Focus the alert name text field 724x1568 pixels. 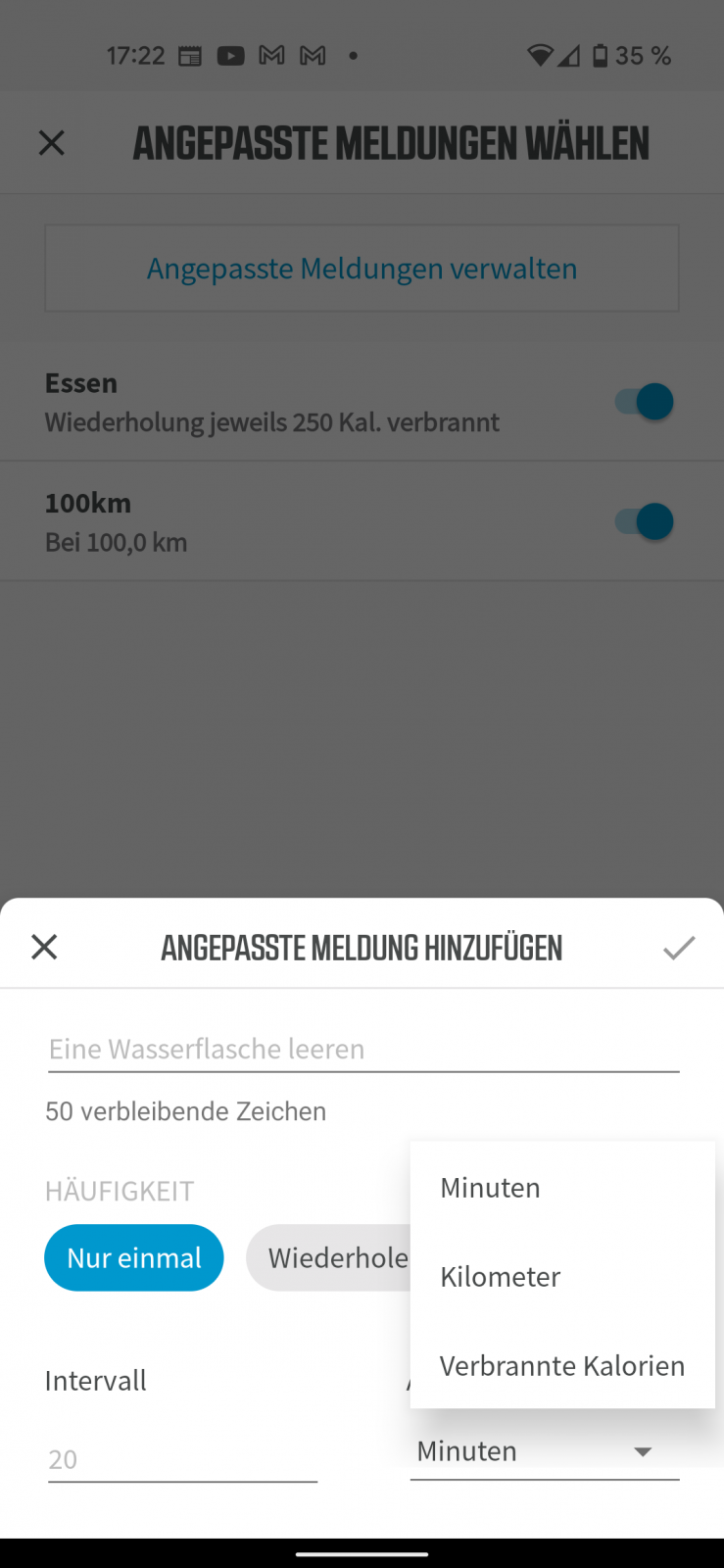362,1049
